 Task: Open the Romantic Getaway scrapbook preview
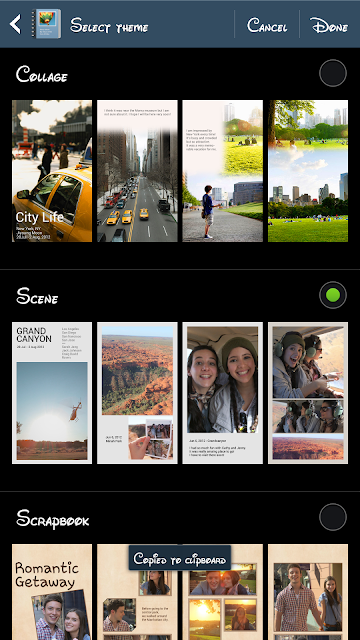pos(52,592)
